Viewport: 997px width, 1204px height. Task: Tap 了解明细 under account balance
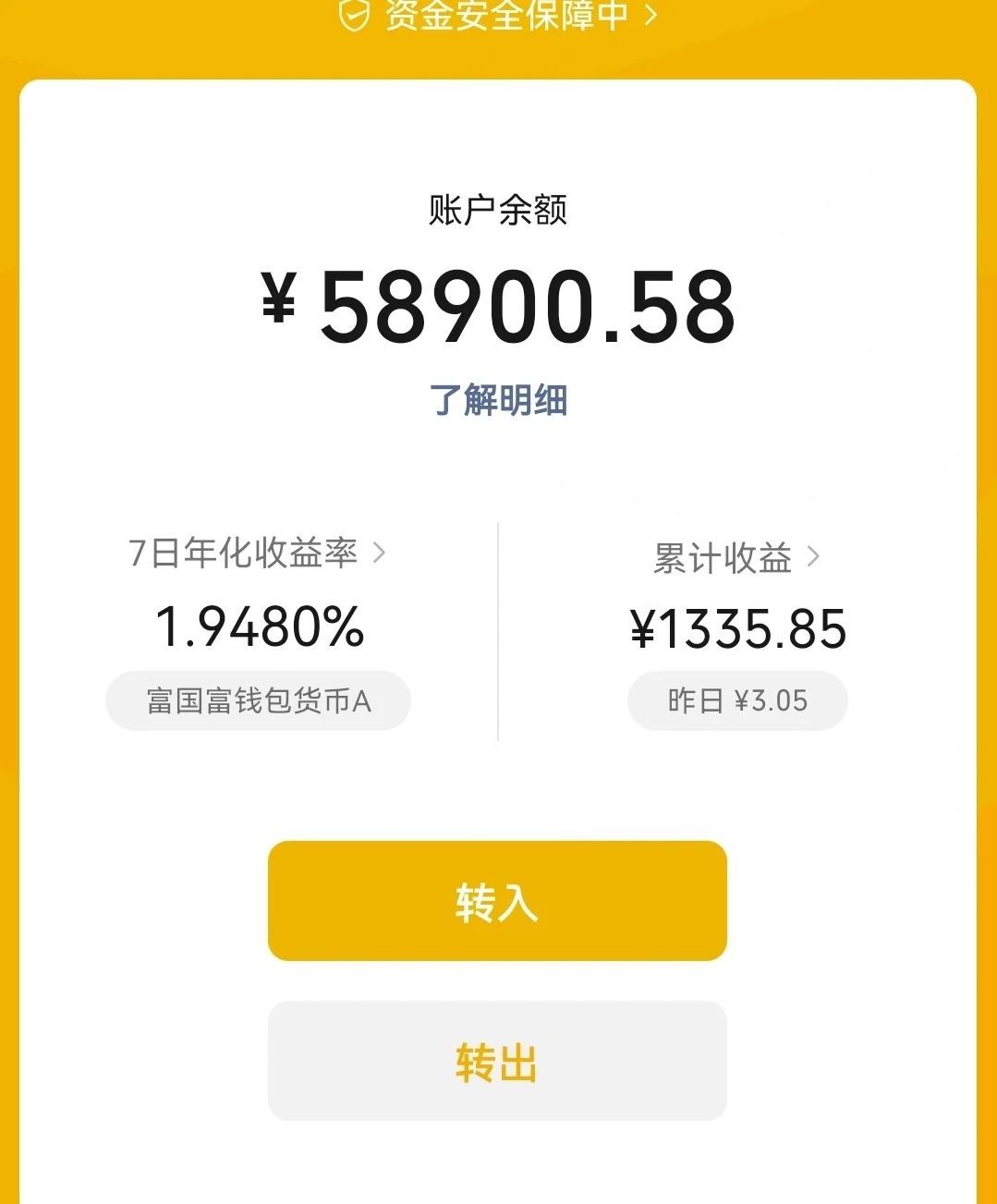point(498,400)
